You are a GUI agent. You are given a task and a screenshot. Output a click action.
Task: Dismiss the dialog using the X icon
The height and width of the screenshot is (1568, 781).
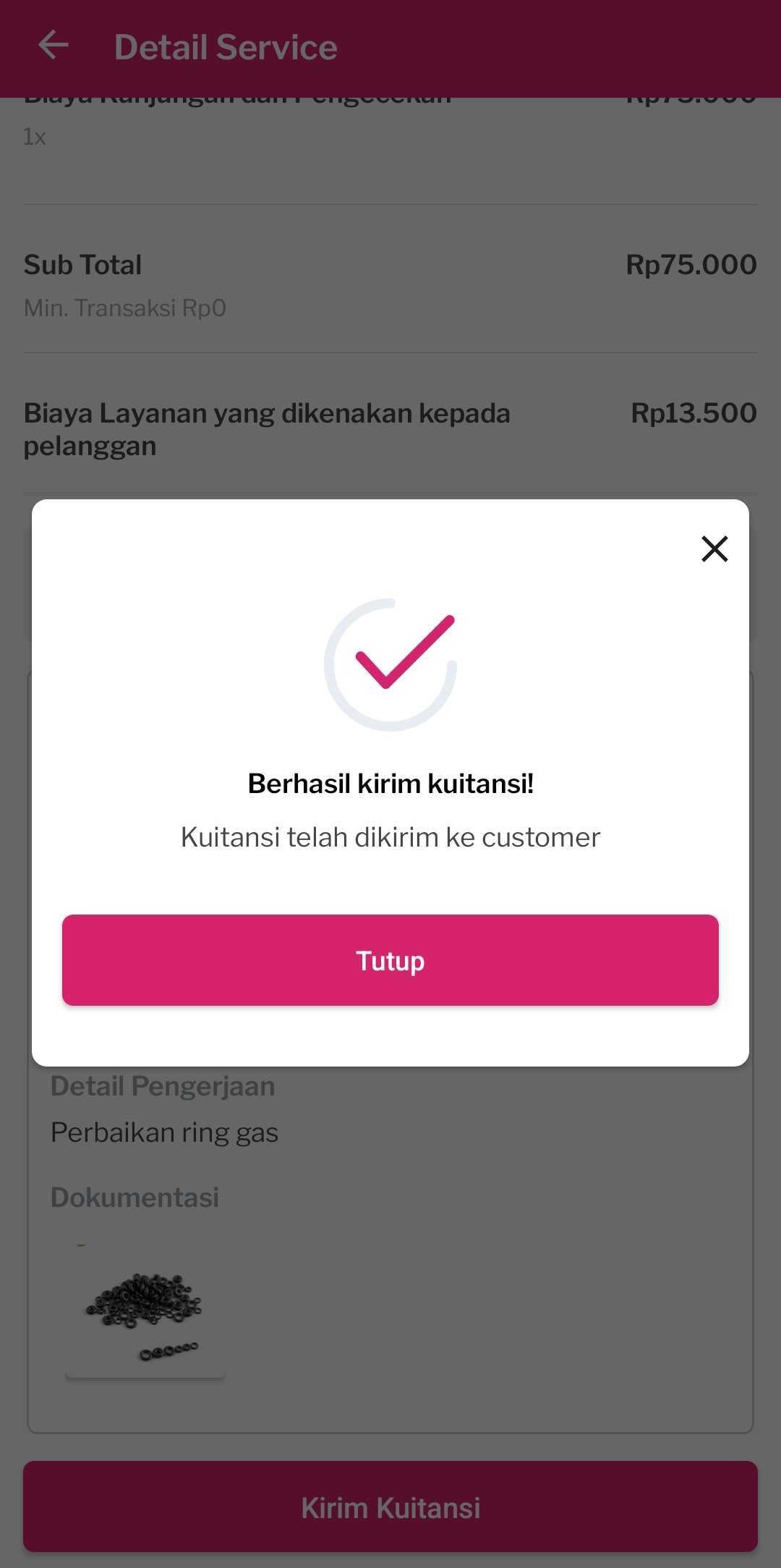coord(714,548)
